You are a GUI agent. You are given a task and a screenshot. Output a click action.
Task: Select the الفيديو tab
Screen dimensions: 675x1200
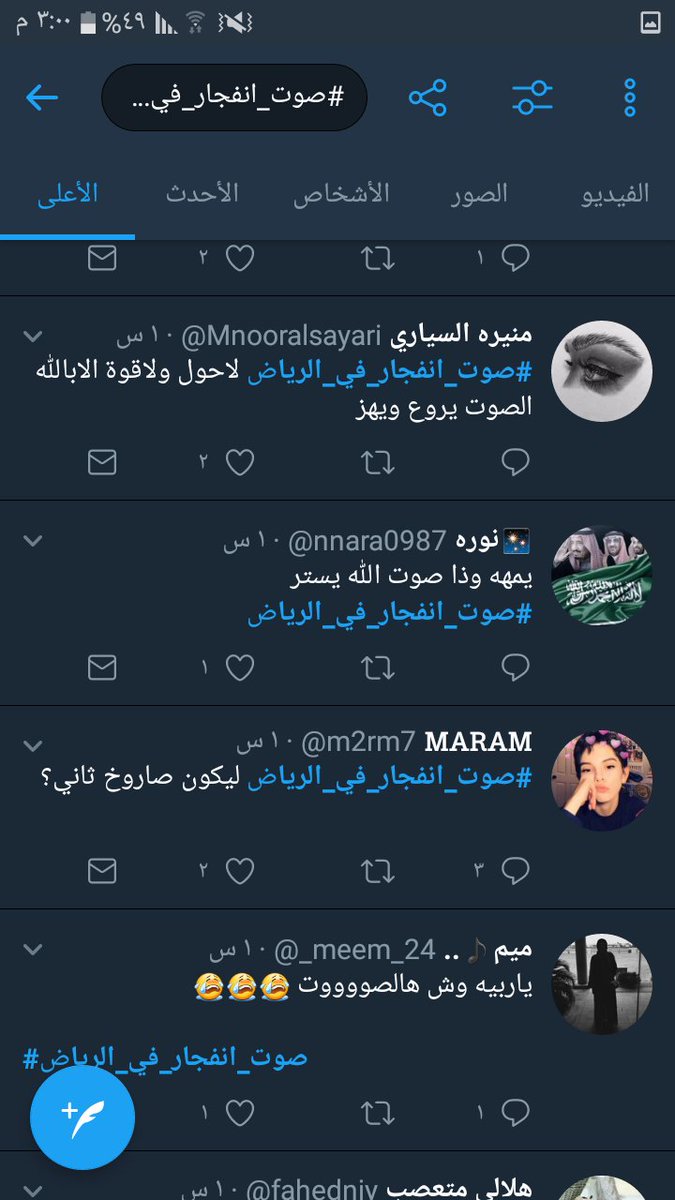click(x=615, y=193)
